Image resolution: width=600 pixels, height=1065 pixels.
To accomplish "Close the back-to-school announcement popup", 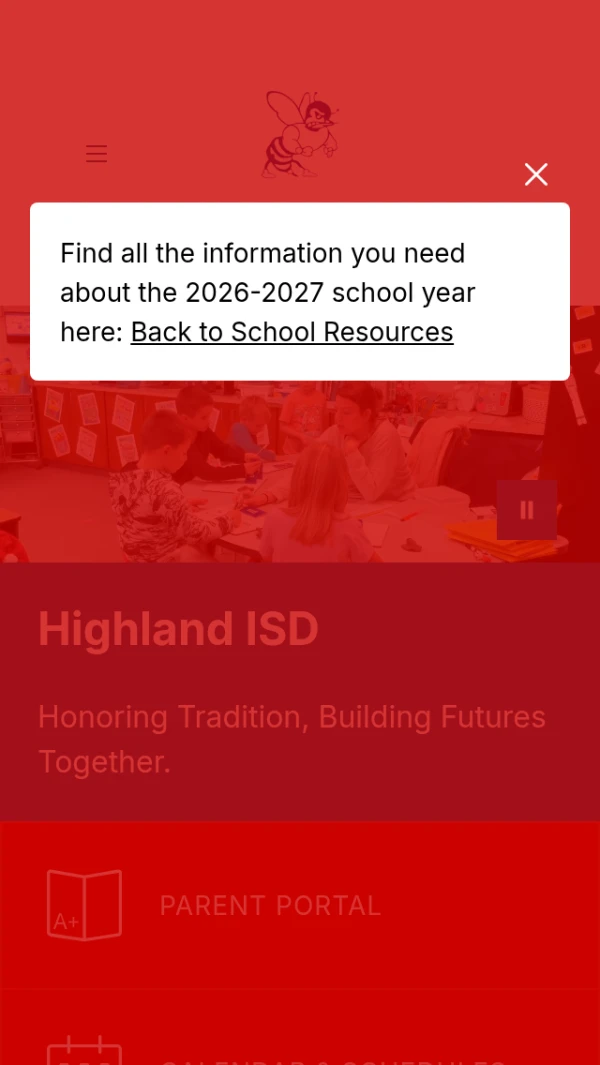I will [x=536, y=175].
